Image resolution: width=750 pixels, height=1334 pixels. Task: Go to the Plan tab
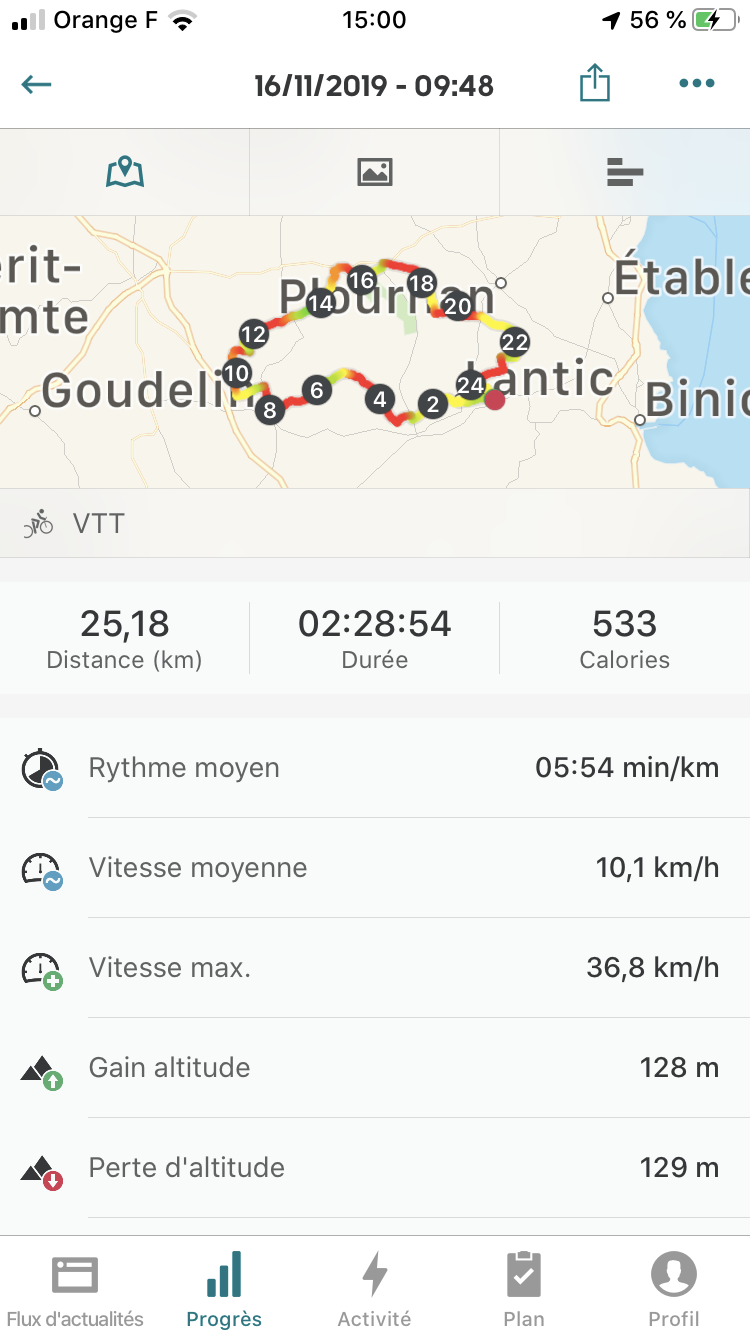click(524, 1288)
